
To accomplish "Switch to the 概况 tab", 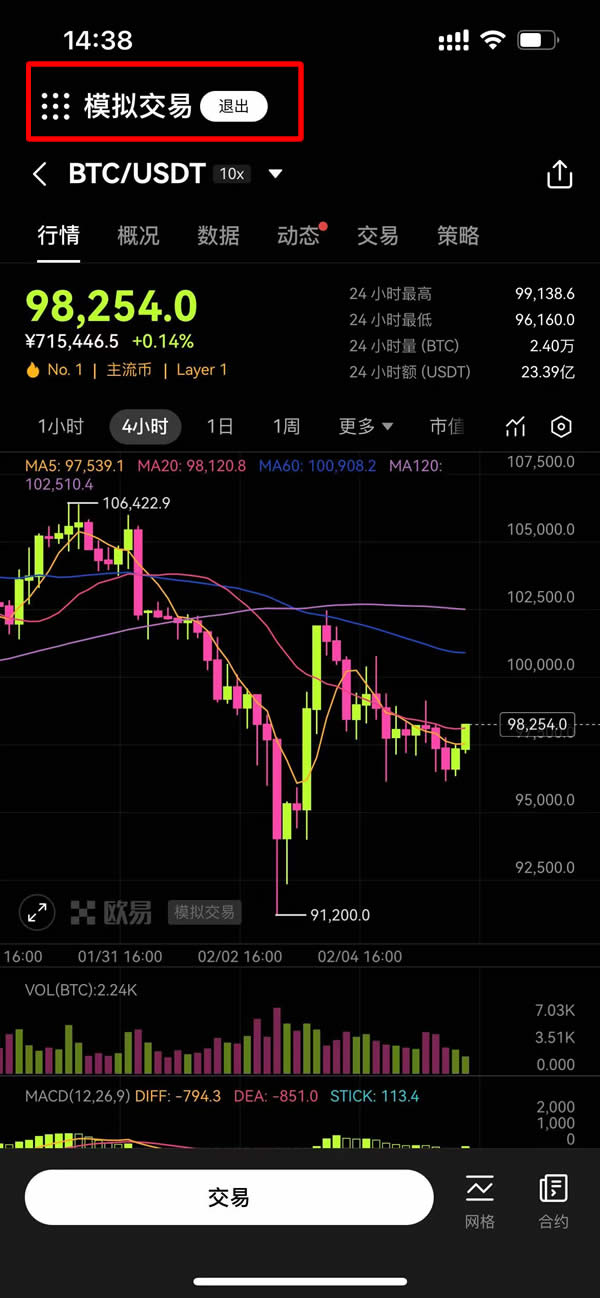I will click(x=138, y=236).
